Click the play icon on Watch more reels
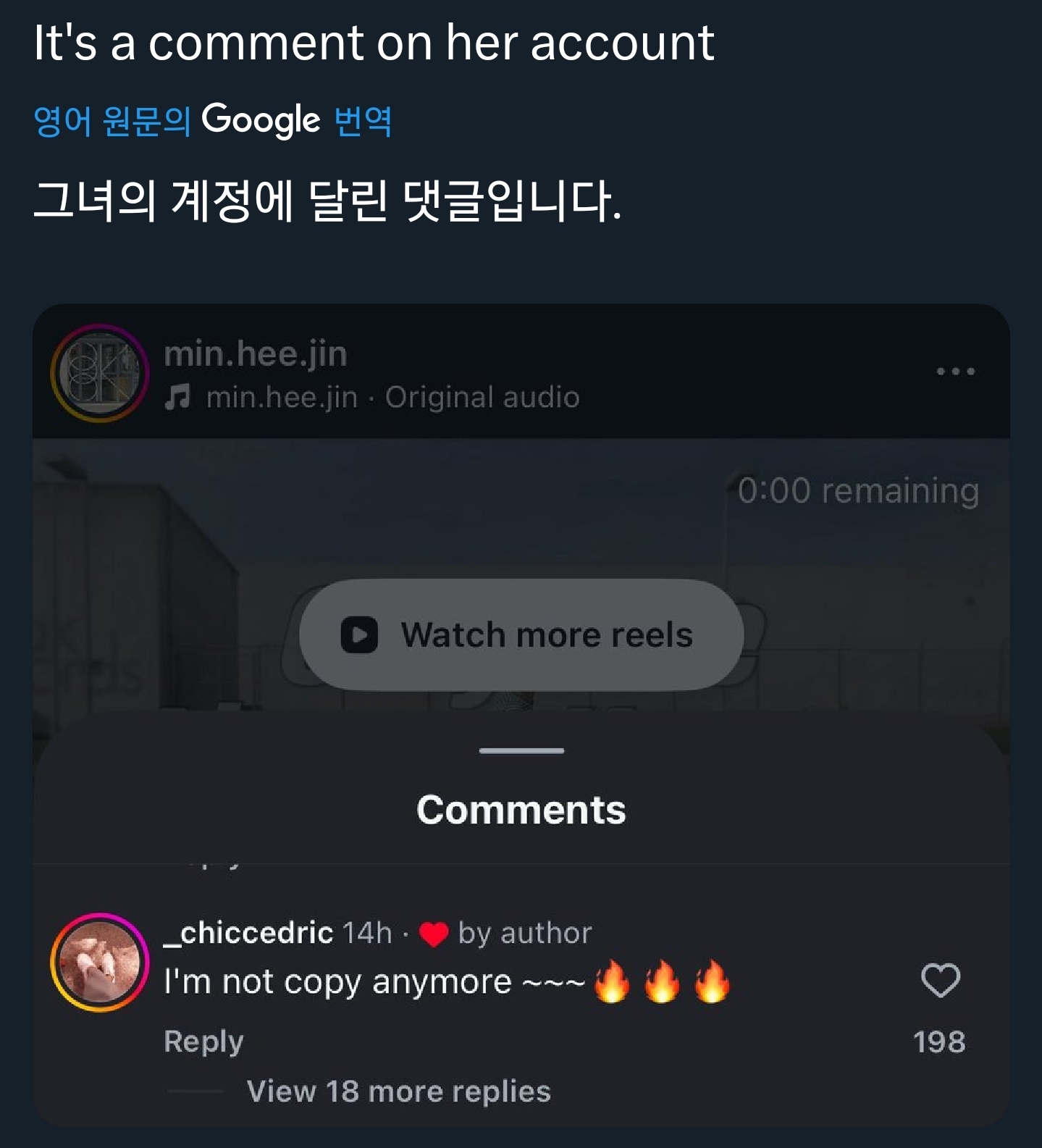The image size is (1042, 1148). pos(360,634)
